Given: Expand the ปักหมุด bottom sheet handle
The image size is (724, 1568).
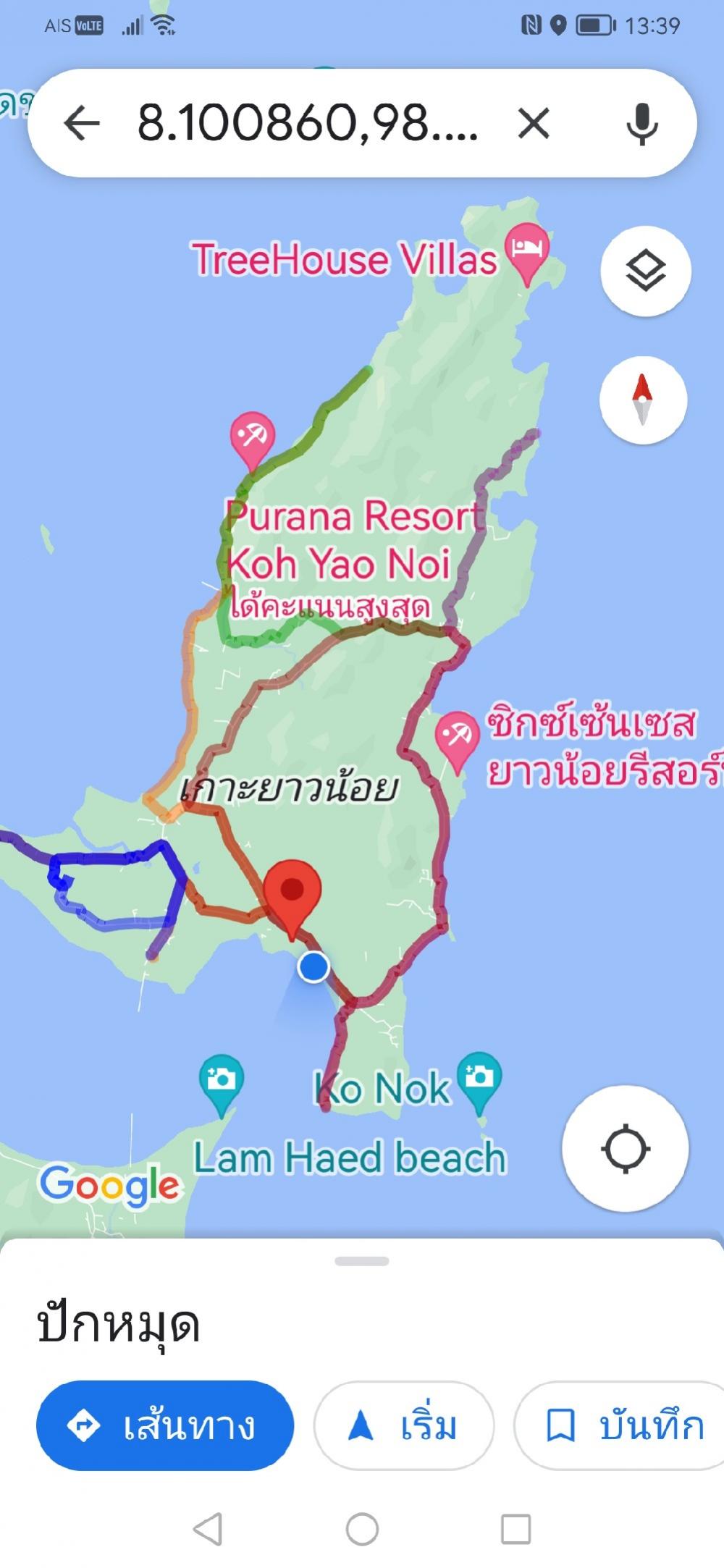Looking at the screenshot, I should click(x=362, y=1260).
